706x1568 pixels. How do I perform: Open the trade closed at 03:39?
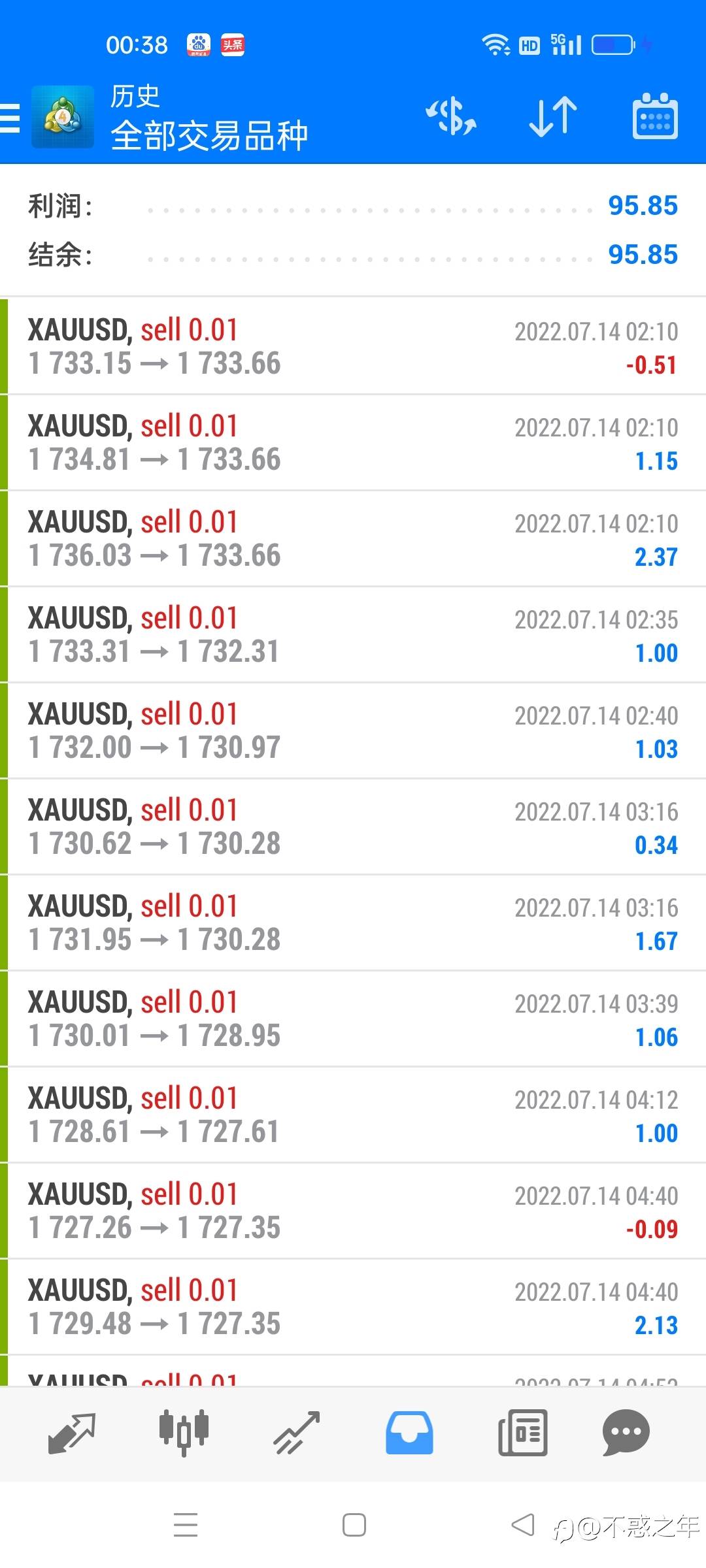pos(353,1019)
